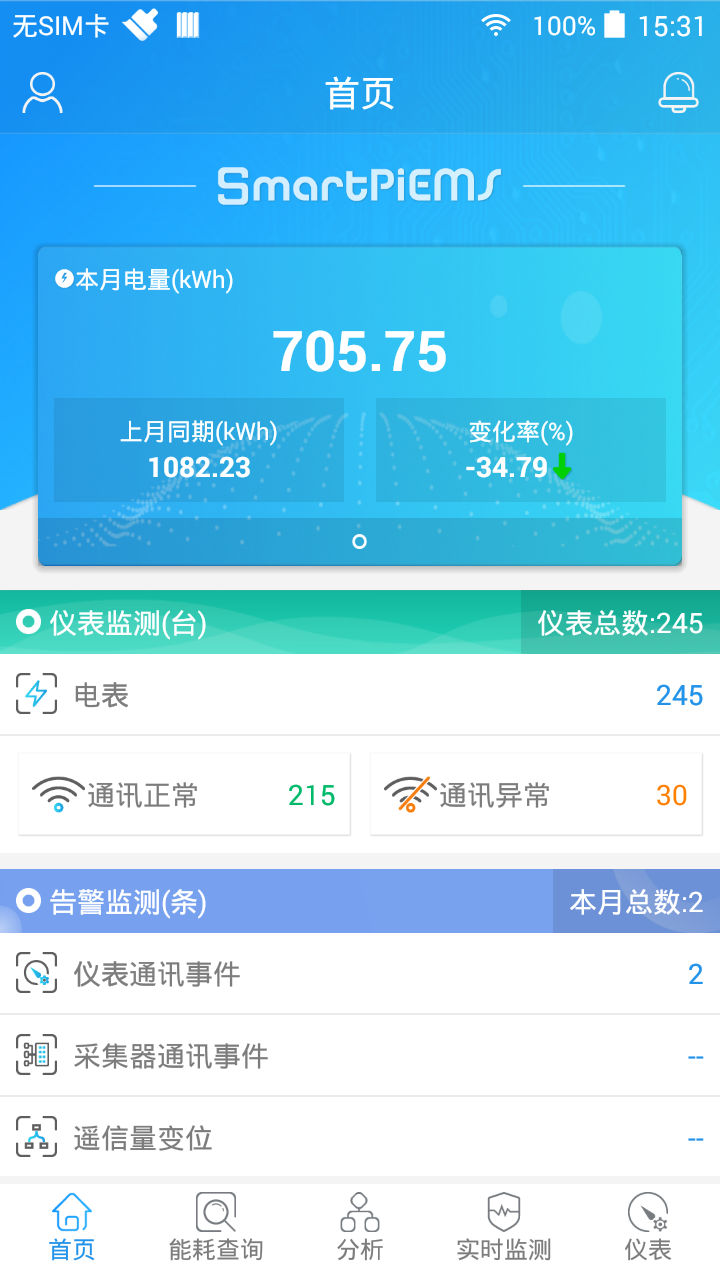The width and height of the screenshot is (720, 1280).
Task: Switch to the 仪表 tab
Action: tap(648, 1227)
